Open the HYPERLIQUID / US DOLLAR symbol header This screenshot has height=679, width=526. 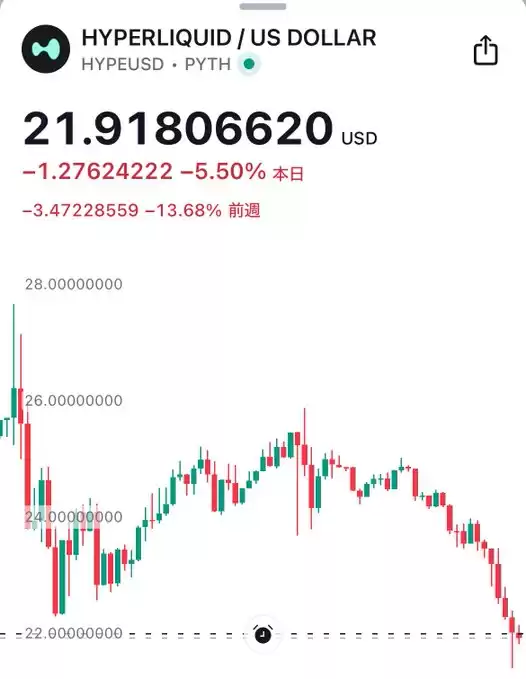tap(229, 38)
